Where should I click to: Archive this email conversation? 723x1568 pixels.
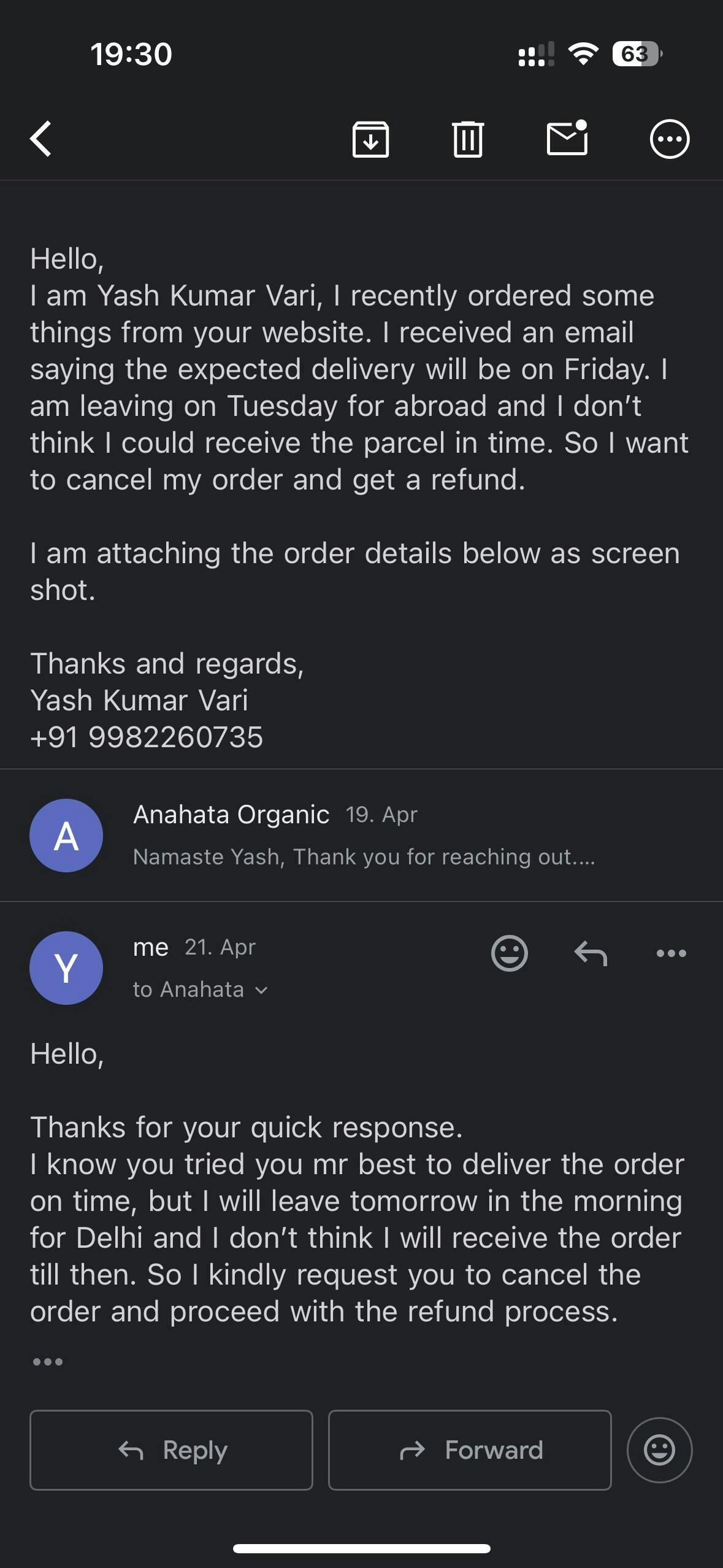click(x=370, y=139)
